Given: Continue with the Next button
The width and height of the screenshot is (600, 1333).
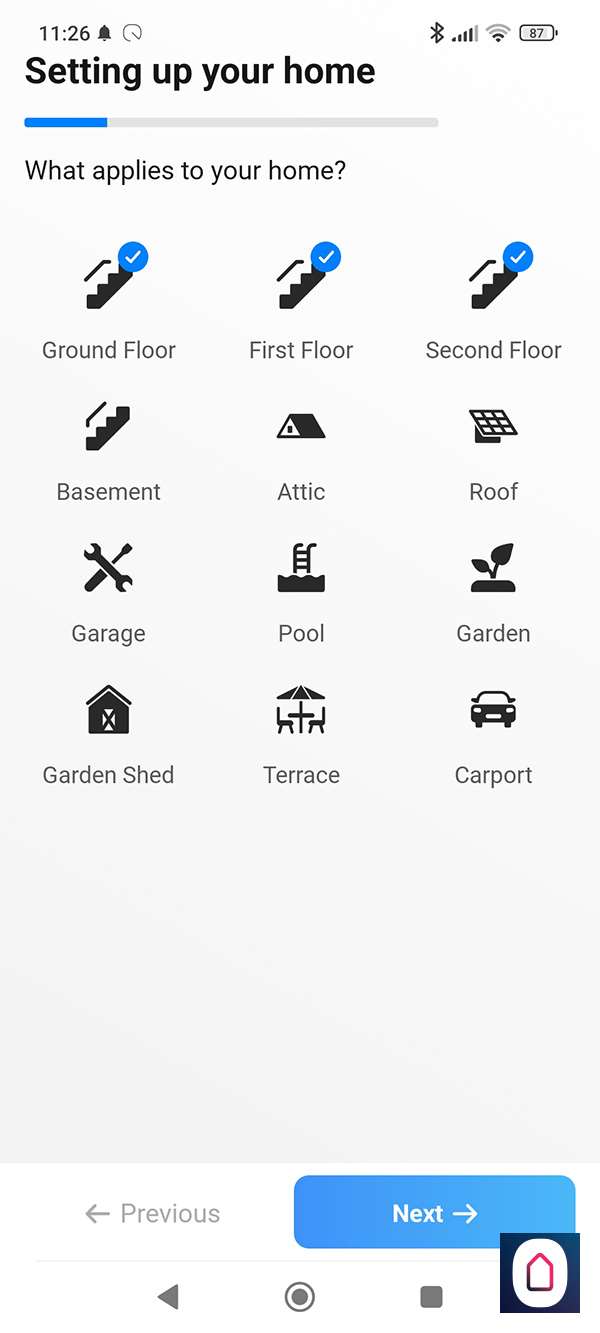Looking at the screenshot, I should click(434, 1212).
